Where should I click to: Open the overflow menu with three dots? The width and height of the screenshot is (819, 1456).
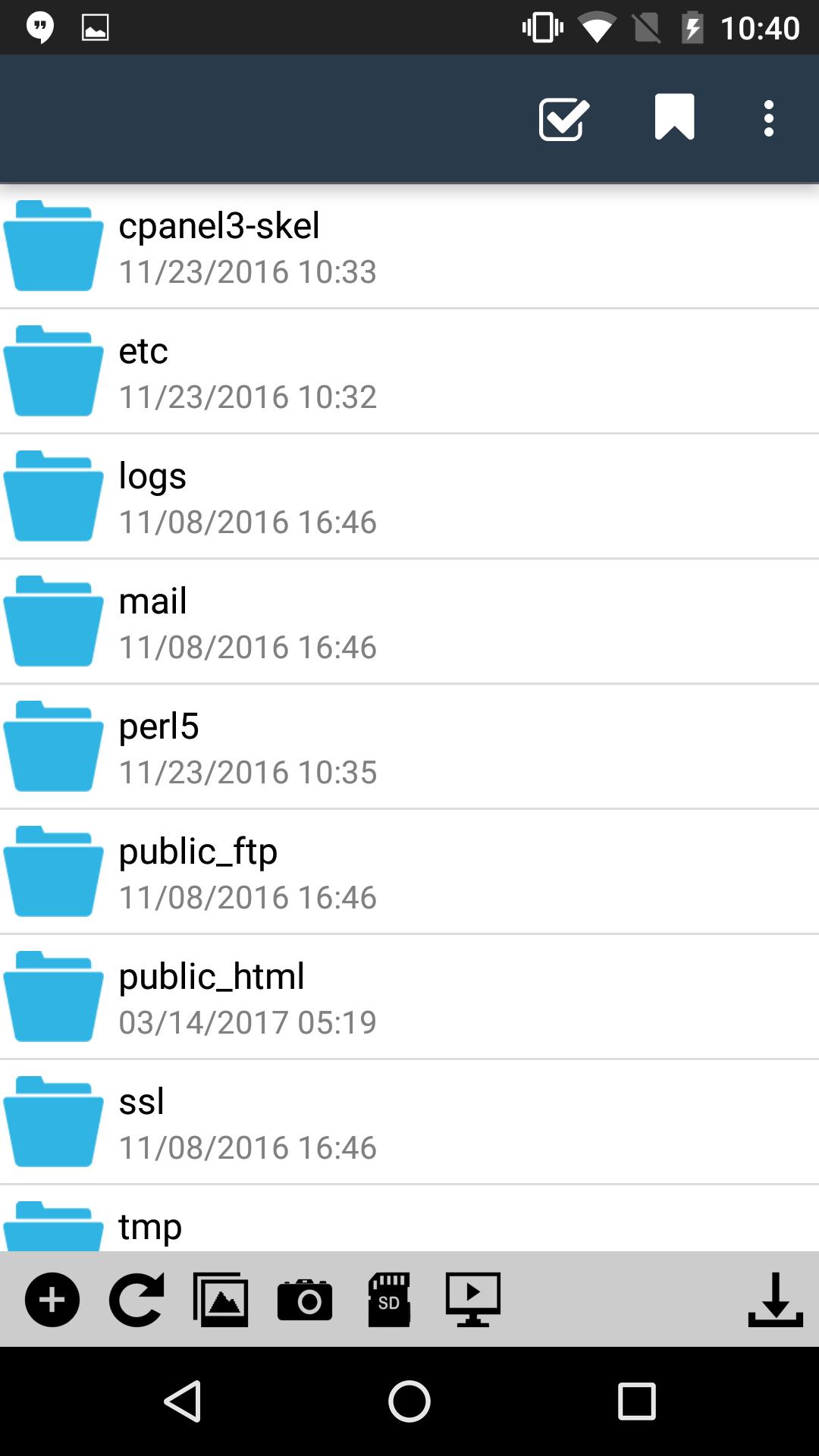click(x=768, y=118)
